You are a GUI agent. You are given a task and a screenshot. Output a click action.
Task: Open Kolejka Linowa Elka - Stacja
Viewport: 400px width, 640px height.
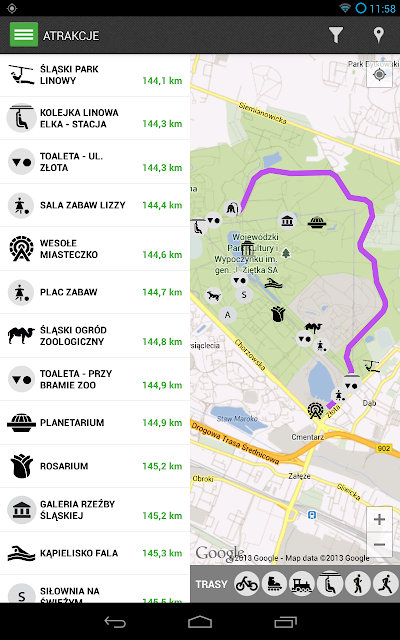click(x=95, y=118)
